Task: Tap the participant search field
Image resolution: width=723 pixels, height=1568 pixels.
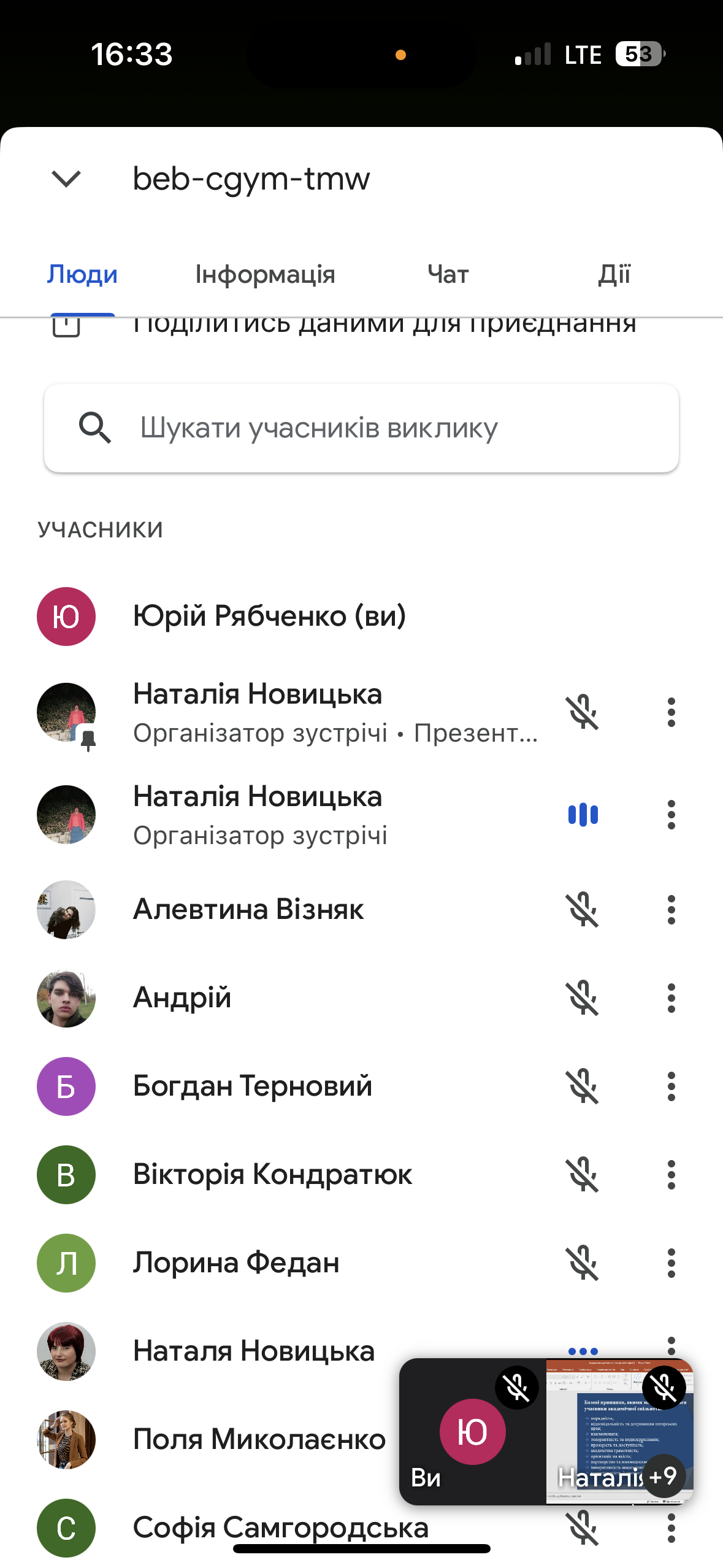Action: click(x=361, y=428)
